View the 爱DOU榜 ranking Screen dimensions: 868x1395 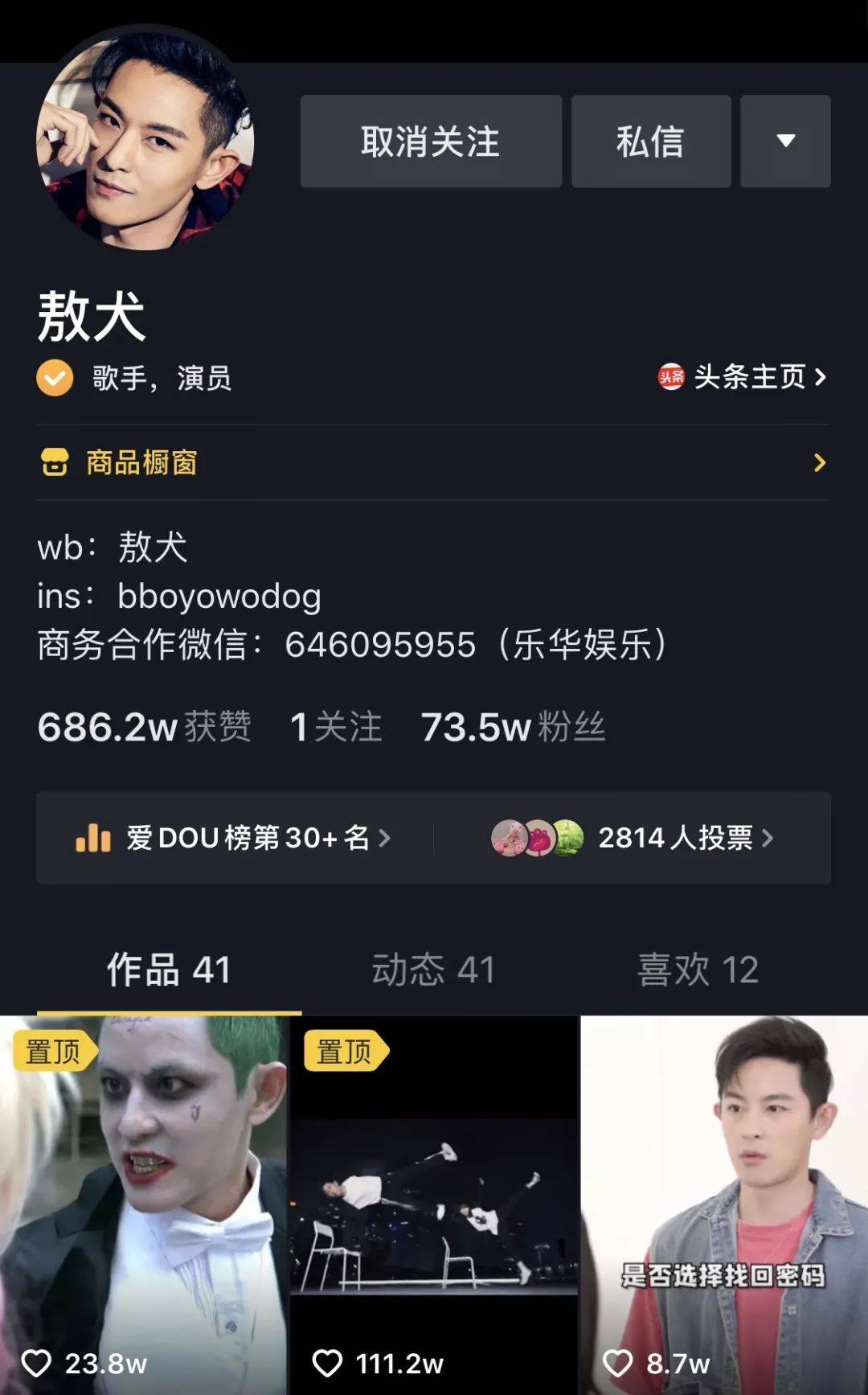click(233, 838)
